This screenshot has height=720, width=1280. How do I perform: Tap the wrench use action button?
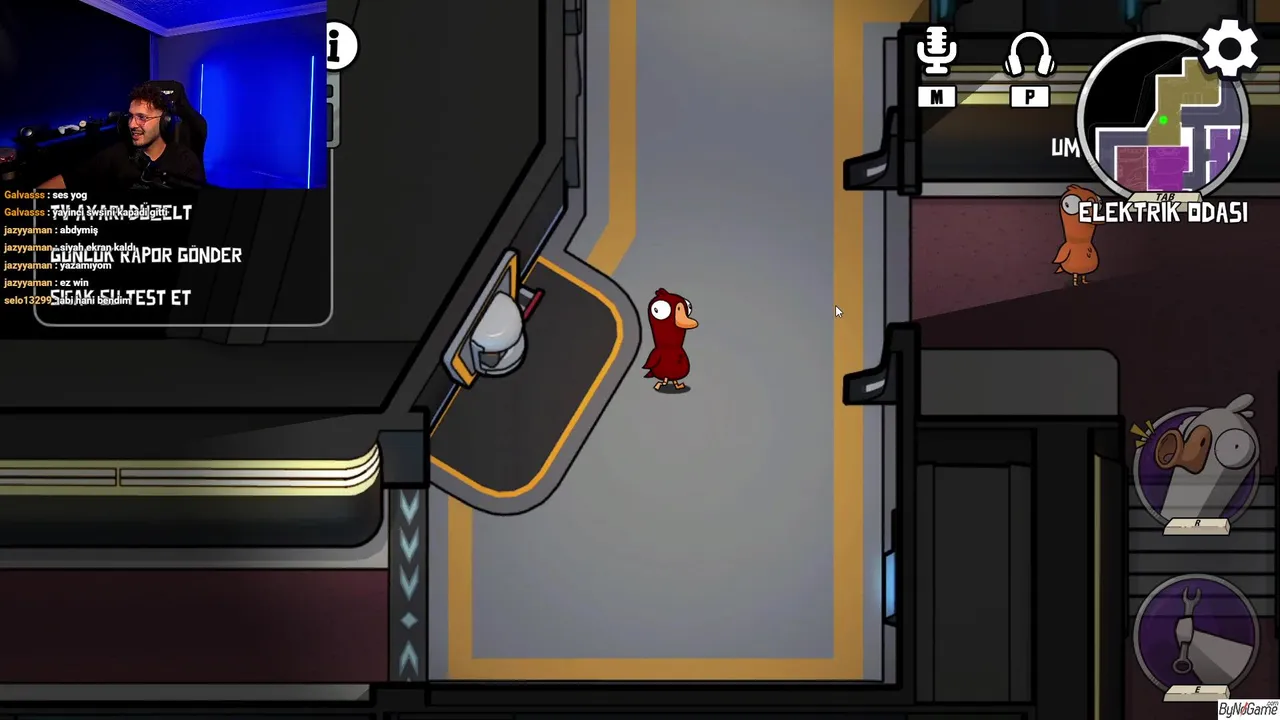point(1197,632)
